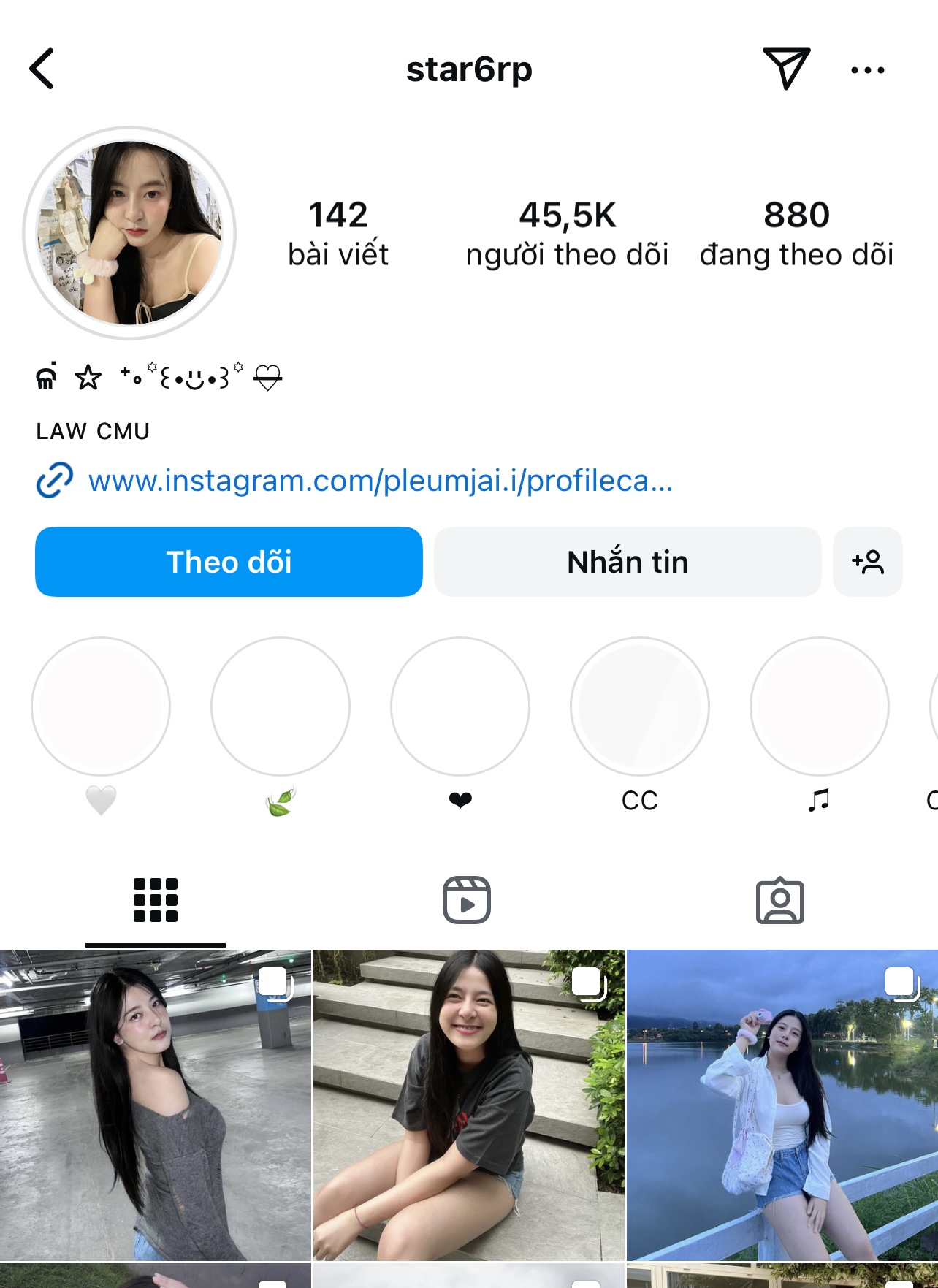
Task: Open the post taken in the parking garage
Action: 156,1105
